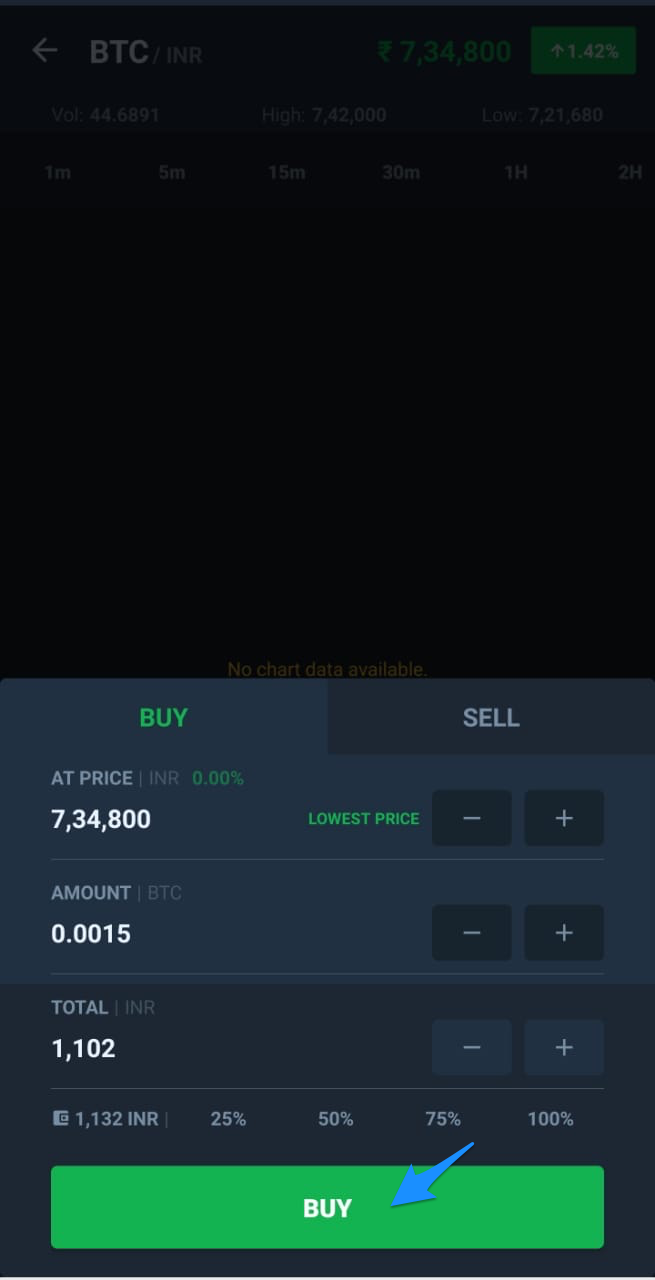Use 25% of wallet balance

coord(228,1119)
